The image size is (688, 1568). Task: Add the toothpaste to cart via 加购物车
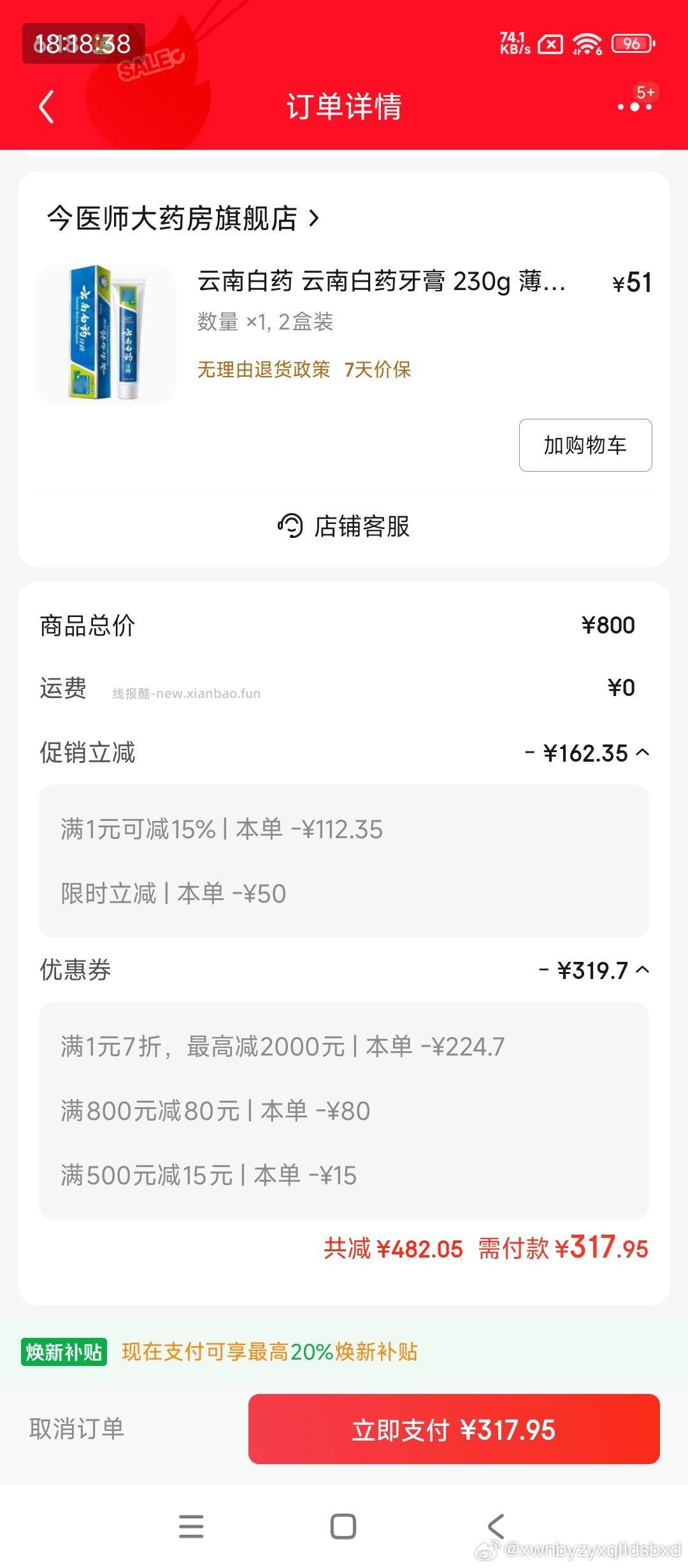(584, 446)
